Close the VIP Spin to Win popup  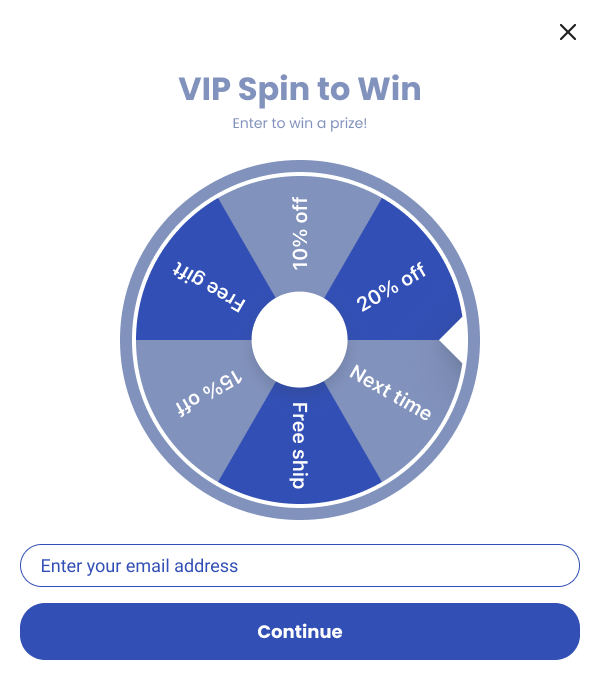point(568,32)
